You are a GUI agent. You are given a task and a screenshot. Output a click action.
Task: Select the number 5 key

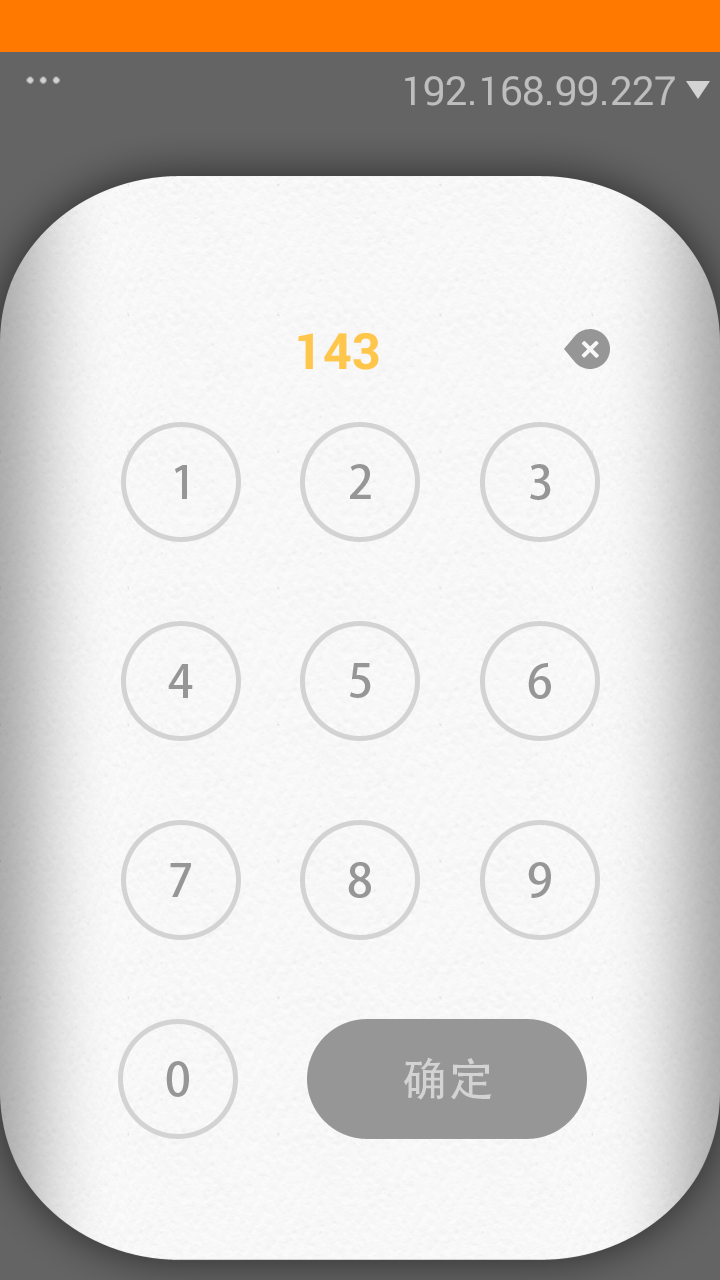pyautogui.click(x=360, y=681)
